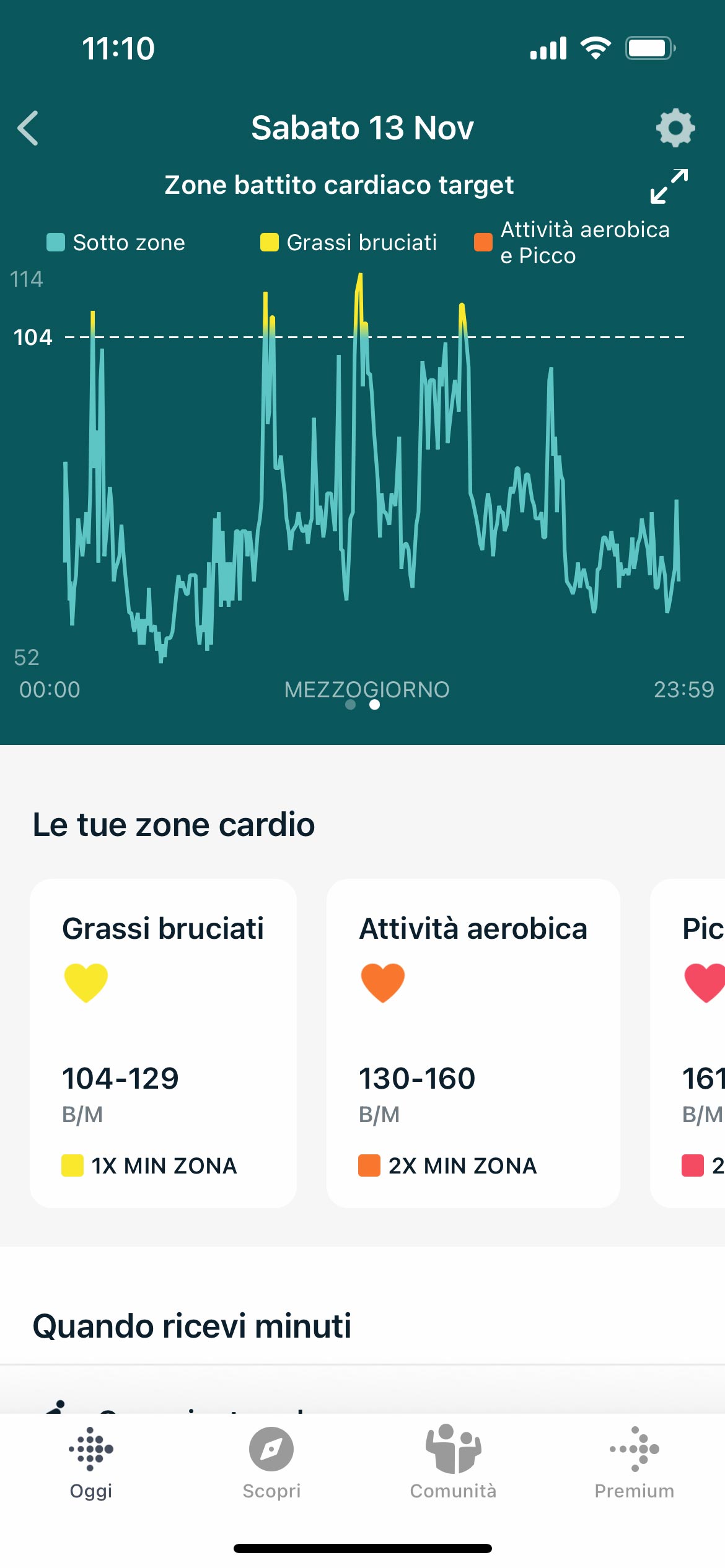
Task: Open the Grassi bruciati zone card
Action: (163, 1043)
